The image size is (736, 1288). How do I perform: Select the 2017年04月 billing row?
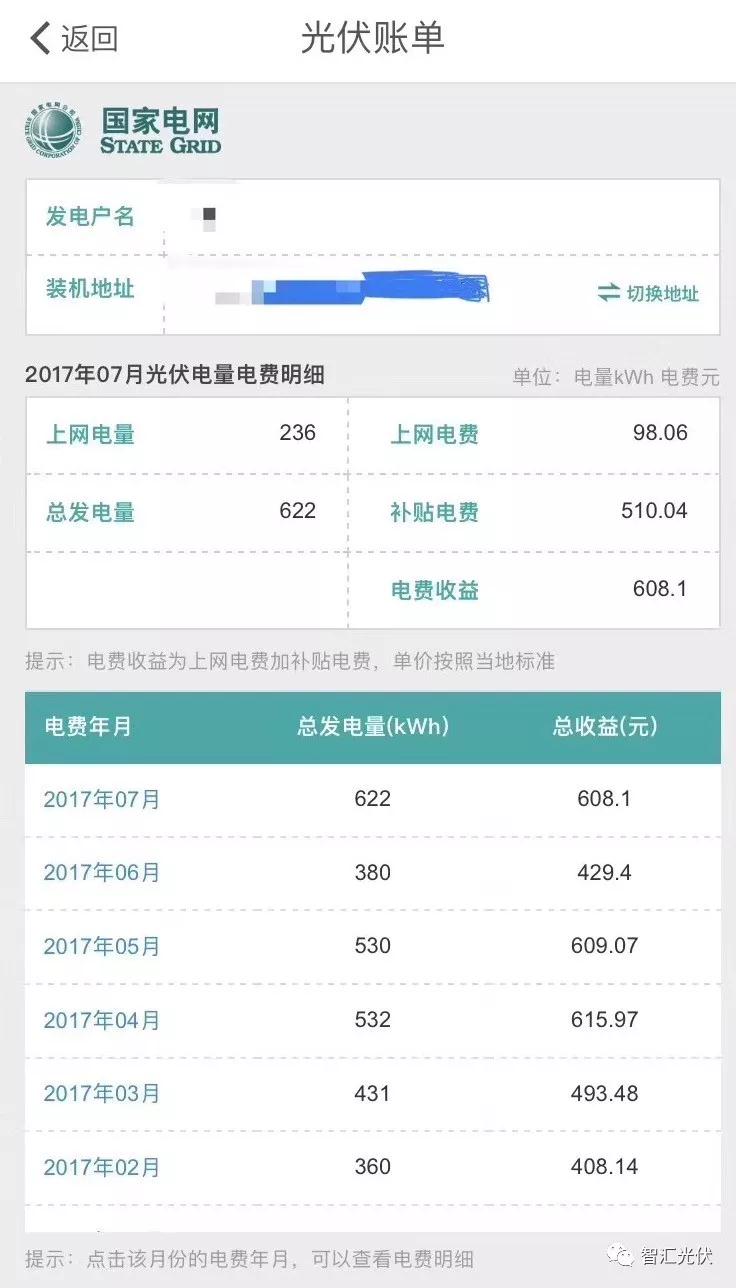(x=100, y=1019)
